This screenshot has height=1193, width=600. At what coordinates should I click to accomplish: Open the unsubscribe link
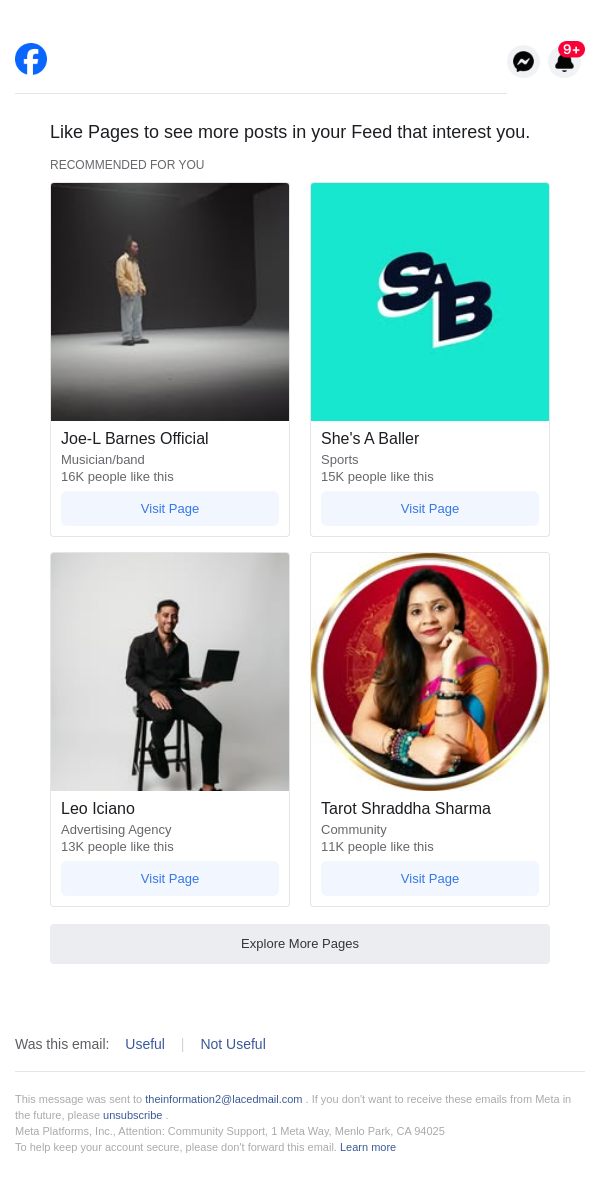(x=132, y=1115)
